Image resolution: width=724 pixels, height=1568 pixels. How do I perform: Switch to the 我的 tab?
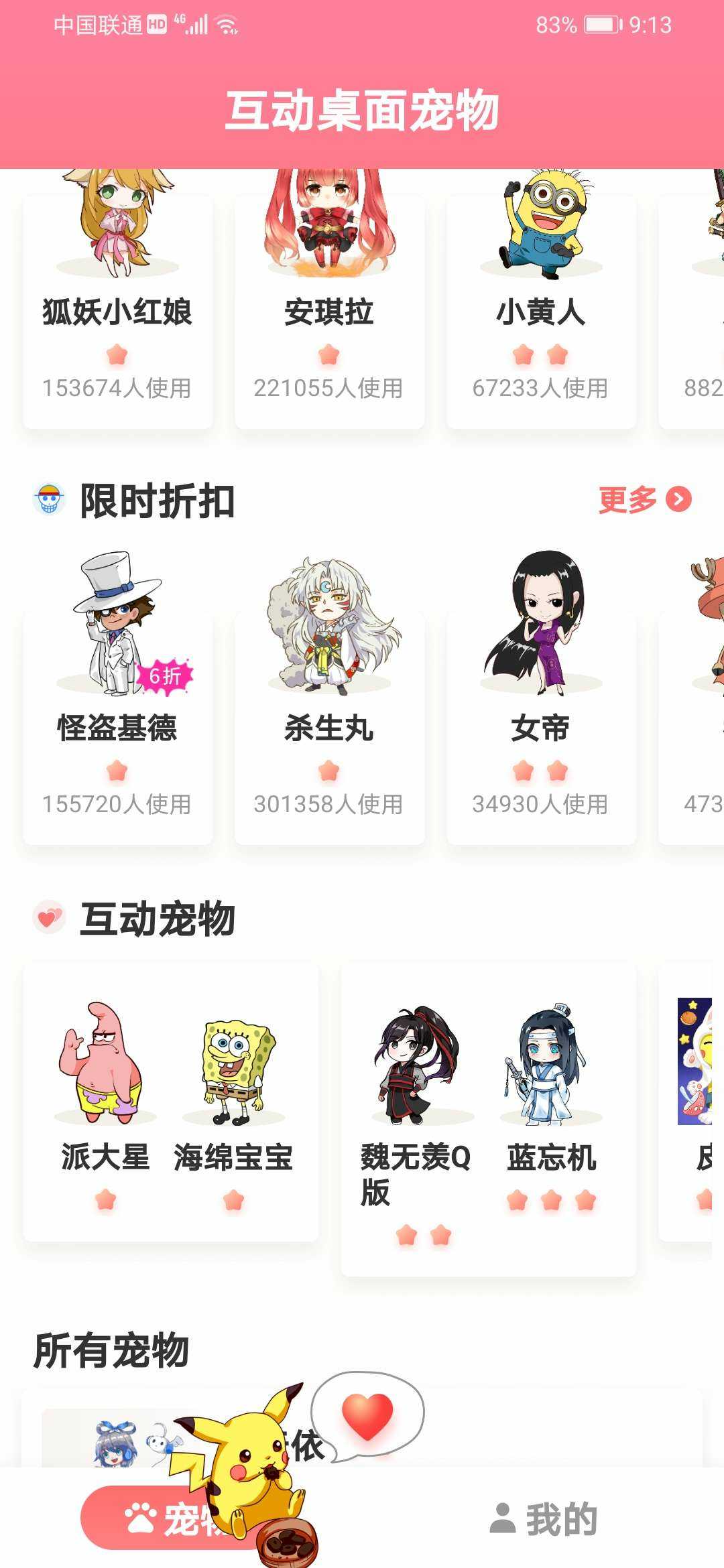[543, 1519]
